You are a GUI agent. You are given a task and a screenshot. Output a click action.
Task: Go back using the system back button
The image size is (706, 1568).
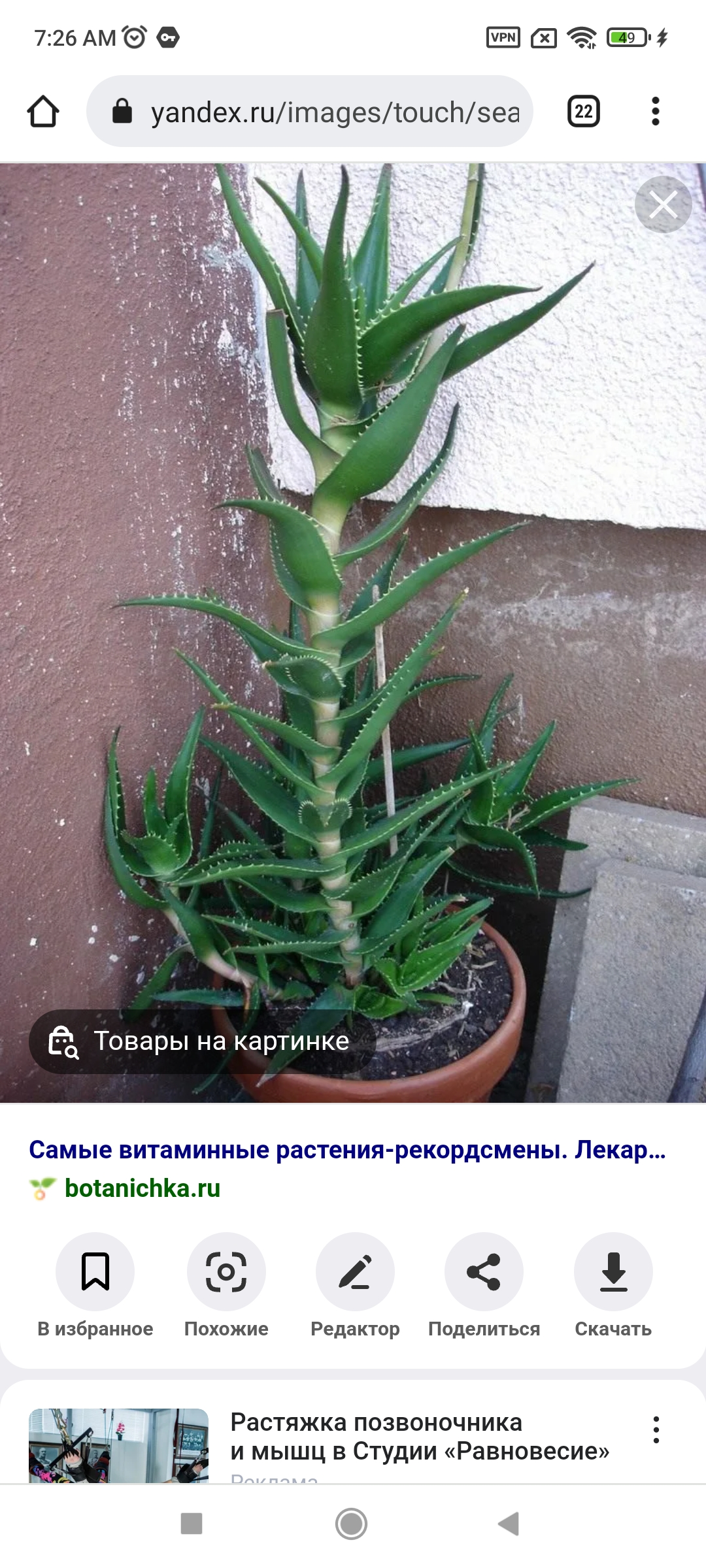pyautogui.click(x=509, y=1524)
